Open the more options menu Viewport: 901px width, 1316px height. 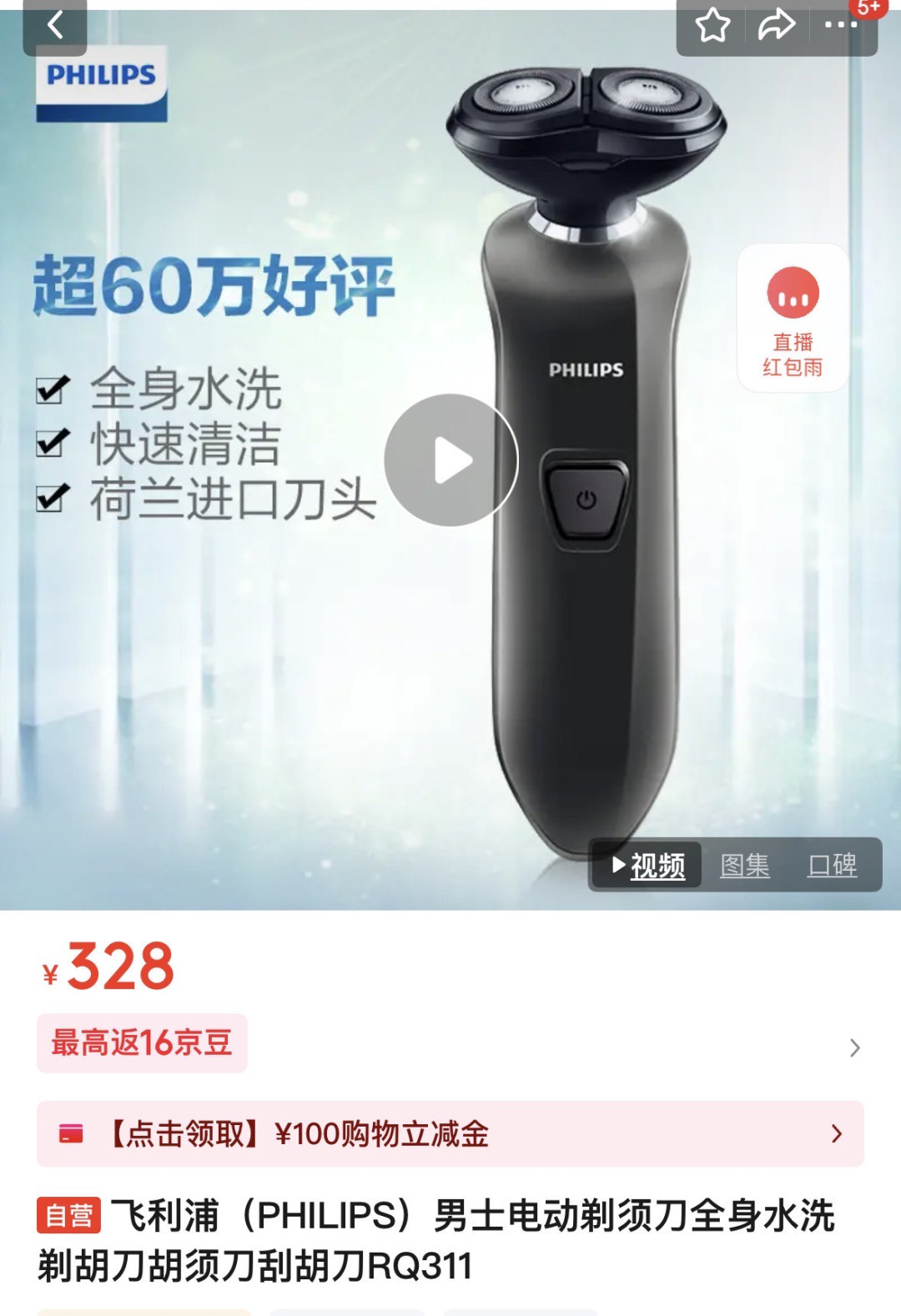coord(840,26)
